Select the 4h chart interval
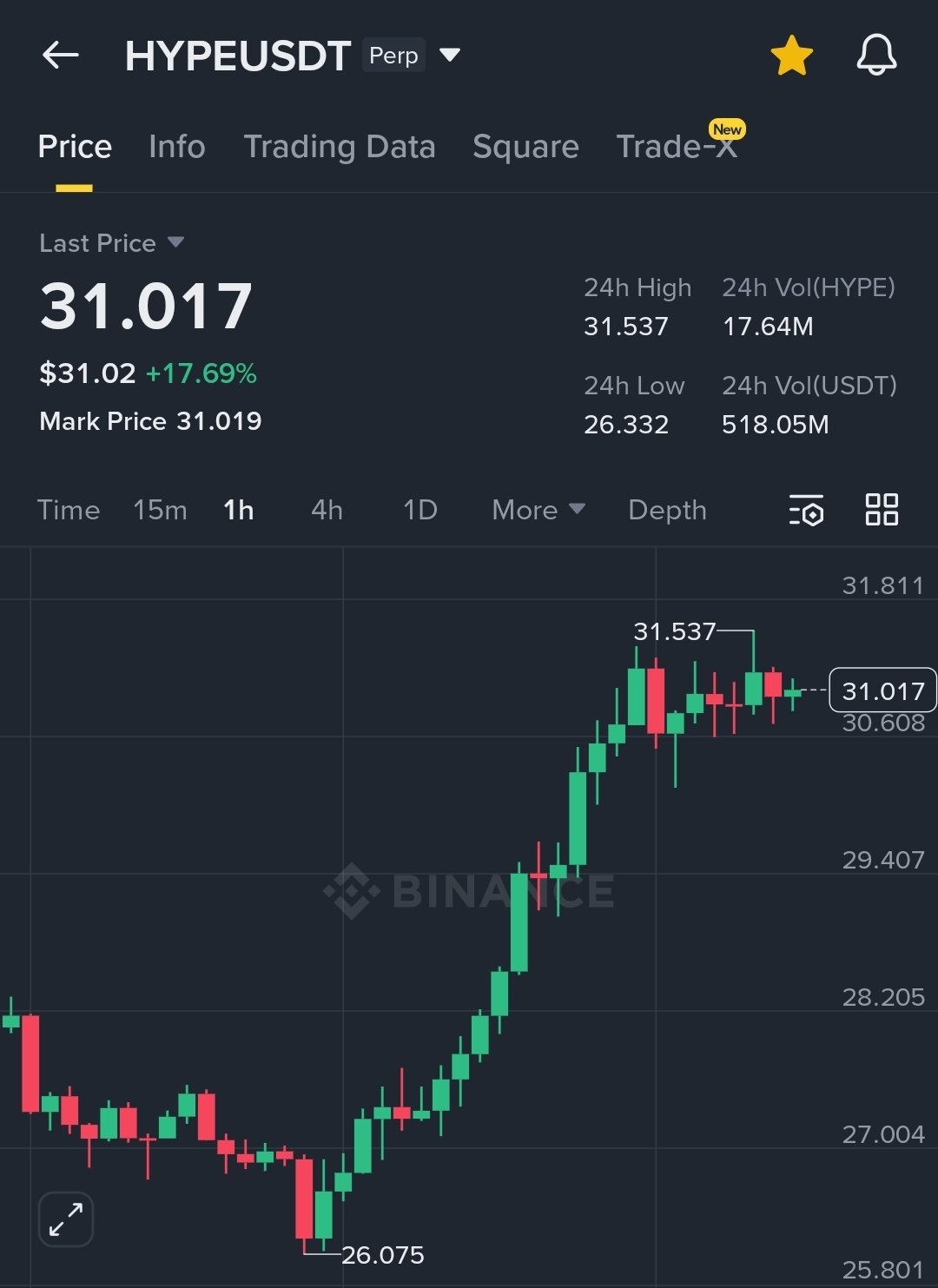Image resolution: width=938 pixels, height=1288 pixels. click(327, 510)
